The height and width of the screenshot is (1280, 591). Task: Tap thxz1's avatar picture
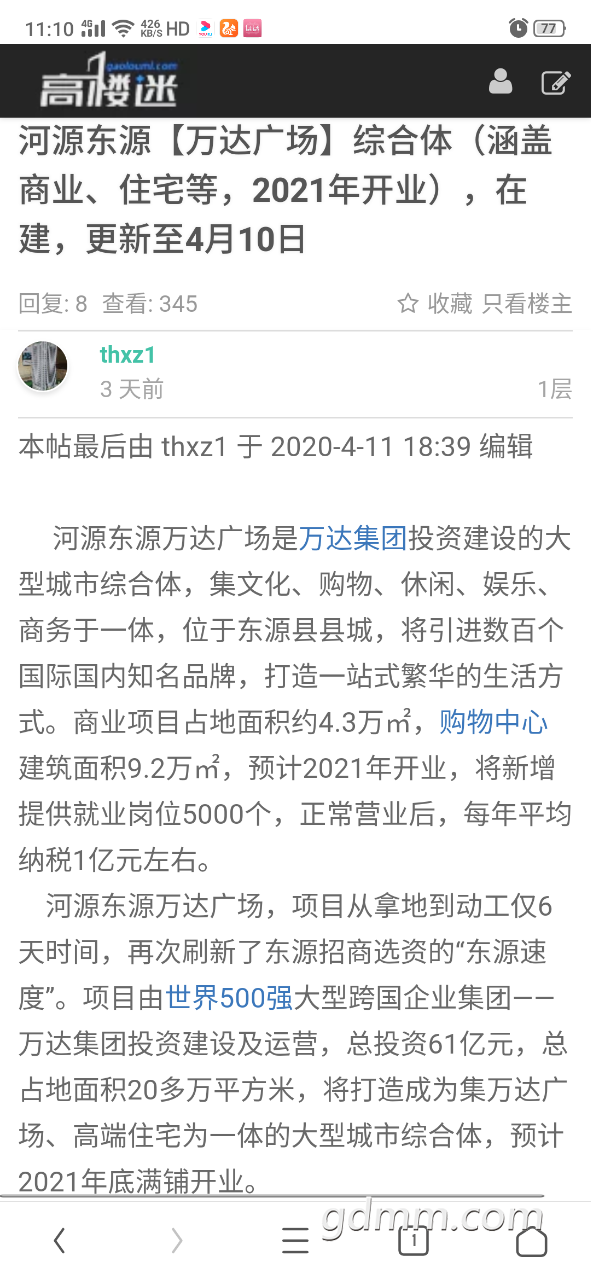(43, 366)
